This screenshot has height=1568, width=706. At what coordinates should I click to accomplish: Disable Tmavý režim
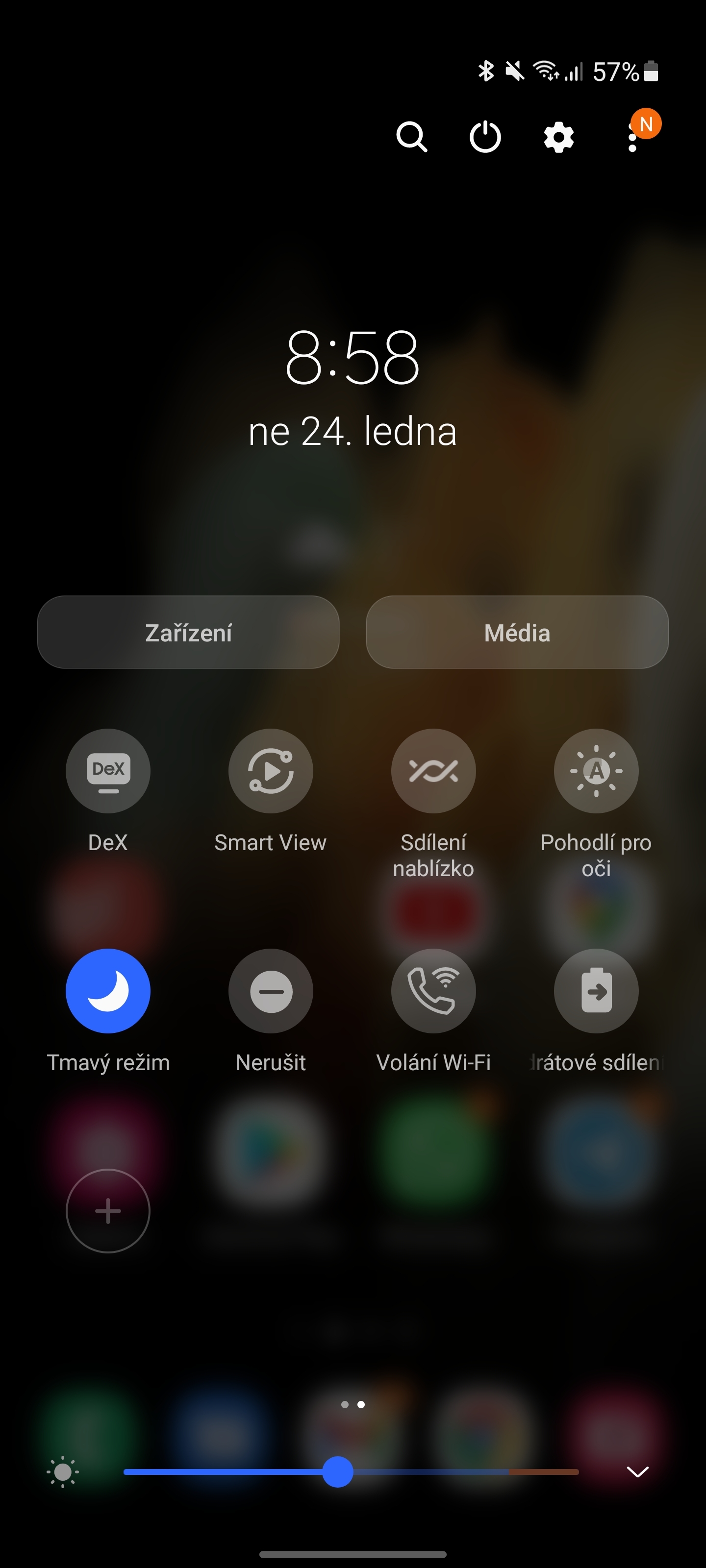[108, 991]
